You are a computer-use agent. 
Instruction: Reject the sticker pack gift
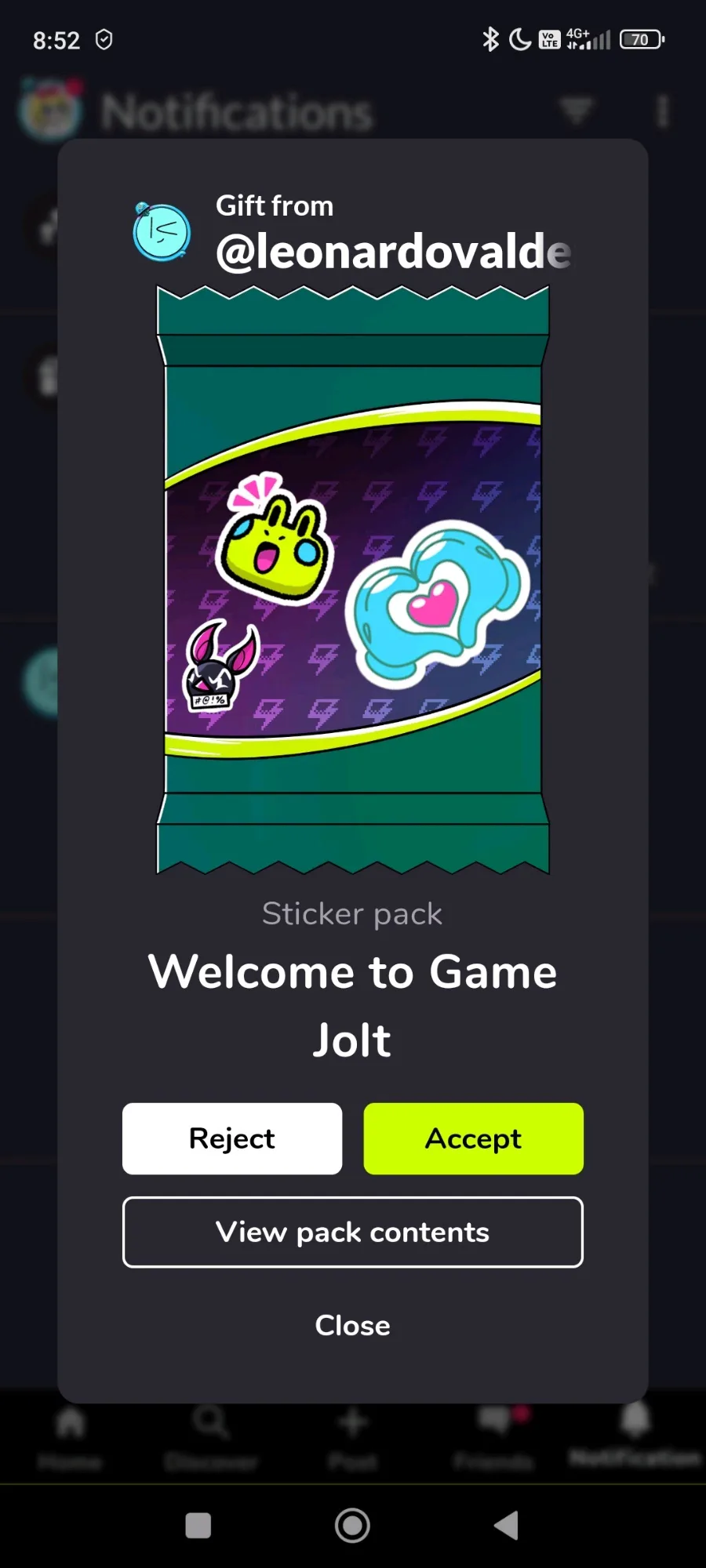232,1138
